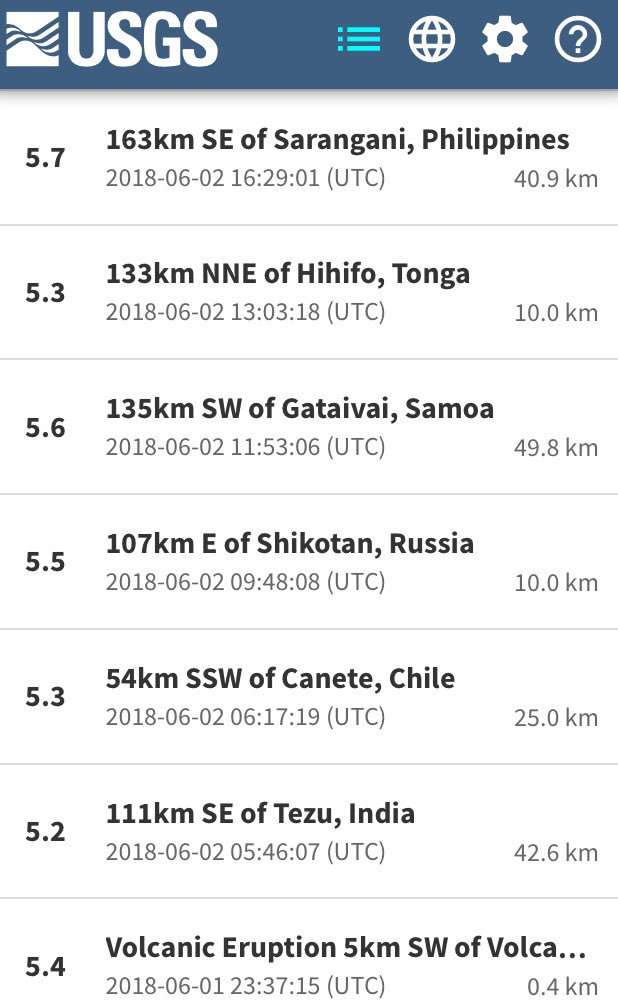Show details for Tezu, India earthquake
This screenshot has height=1005, width=618.
(x=309, y=831)
